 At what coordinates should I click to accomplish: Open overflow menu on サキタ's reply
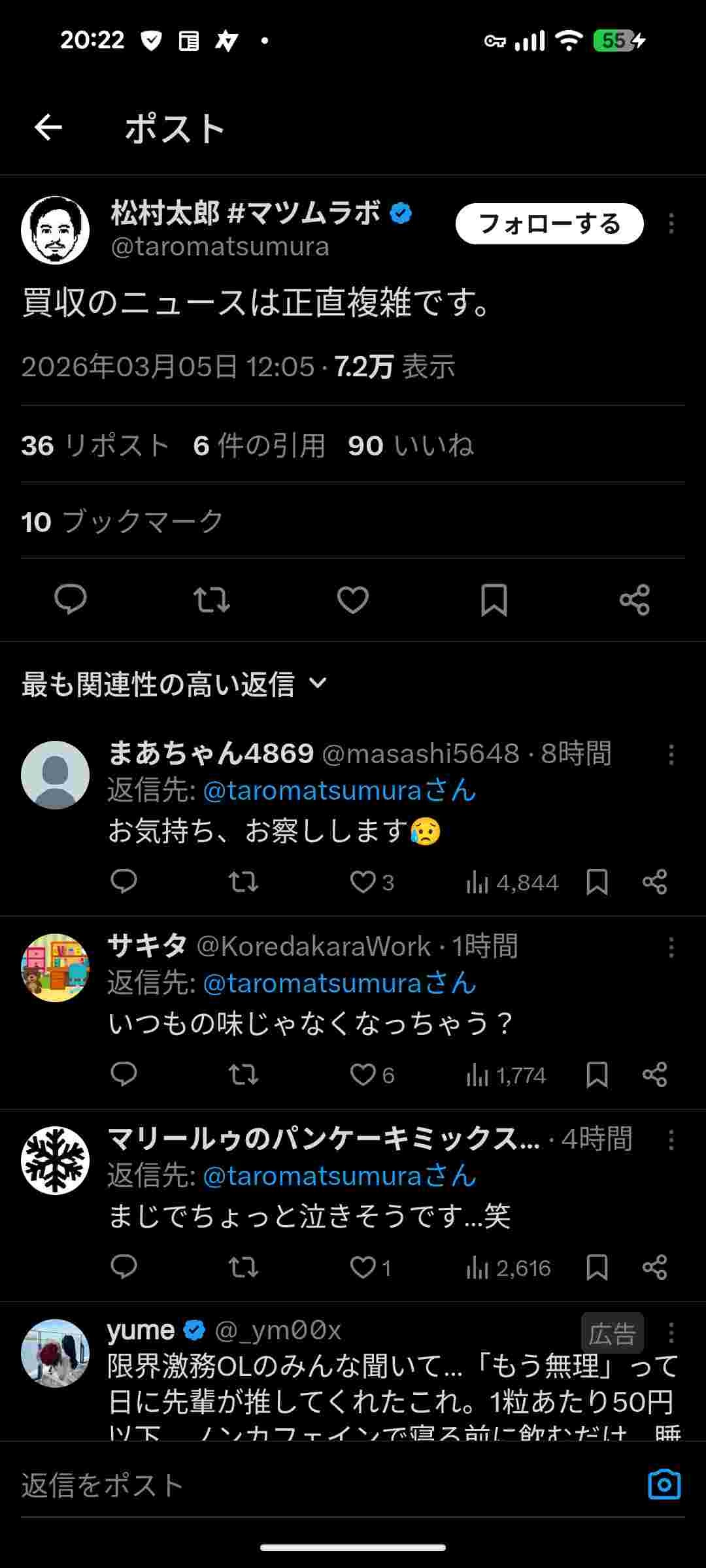pyautogui.click(x=671, y=947)
